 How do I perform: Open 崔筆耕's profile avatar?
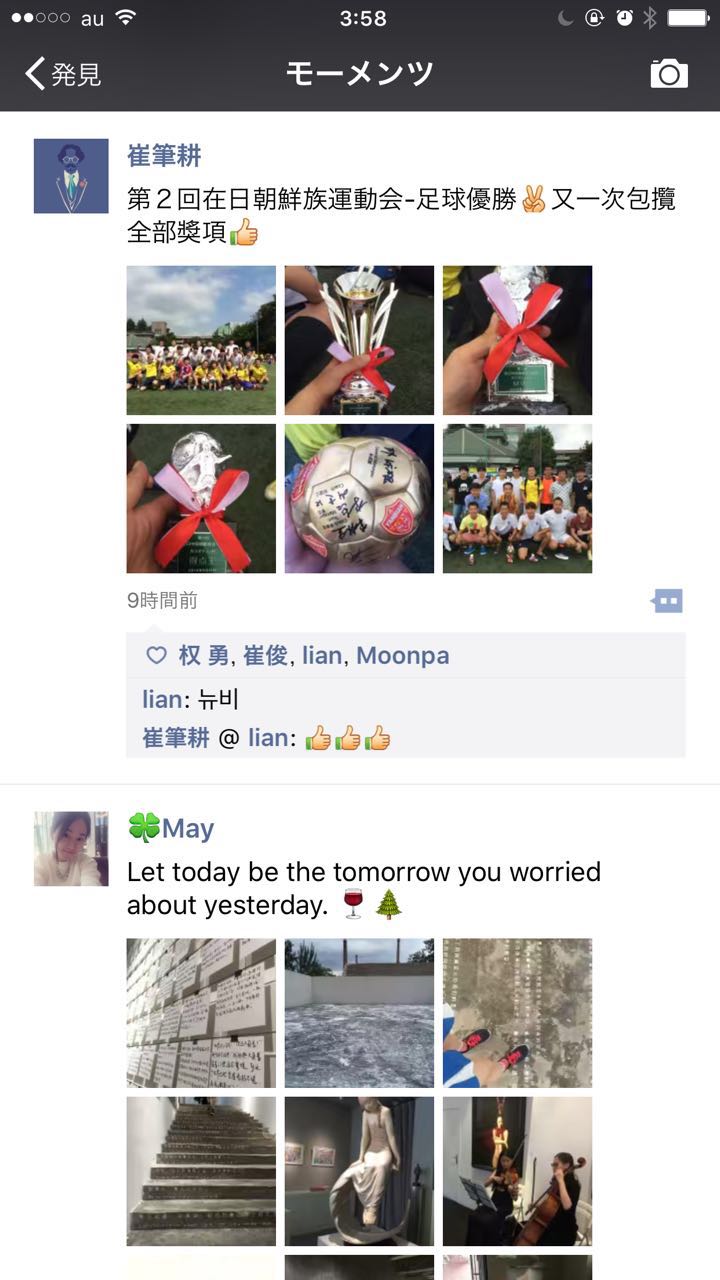click(71, 176)
